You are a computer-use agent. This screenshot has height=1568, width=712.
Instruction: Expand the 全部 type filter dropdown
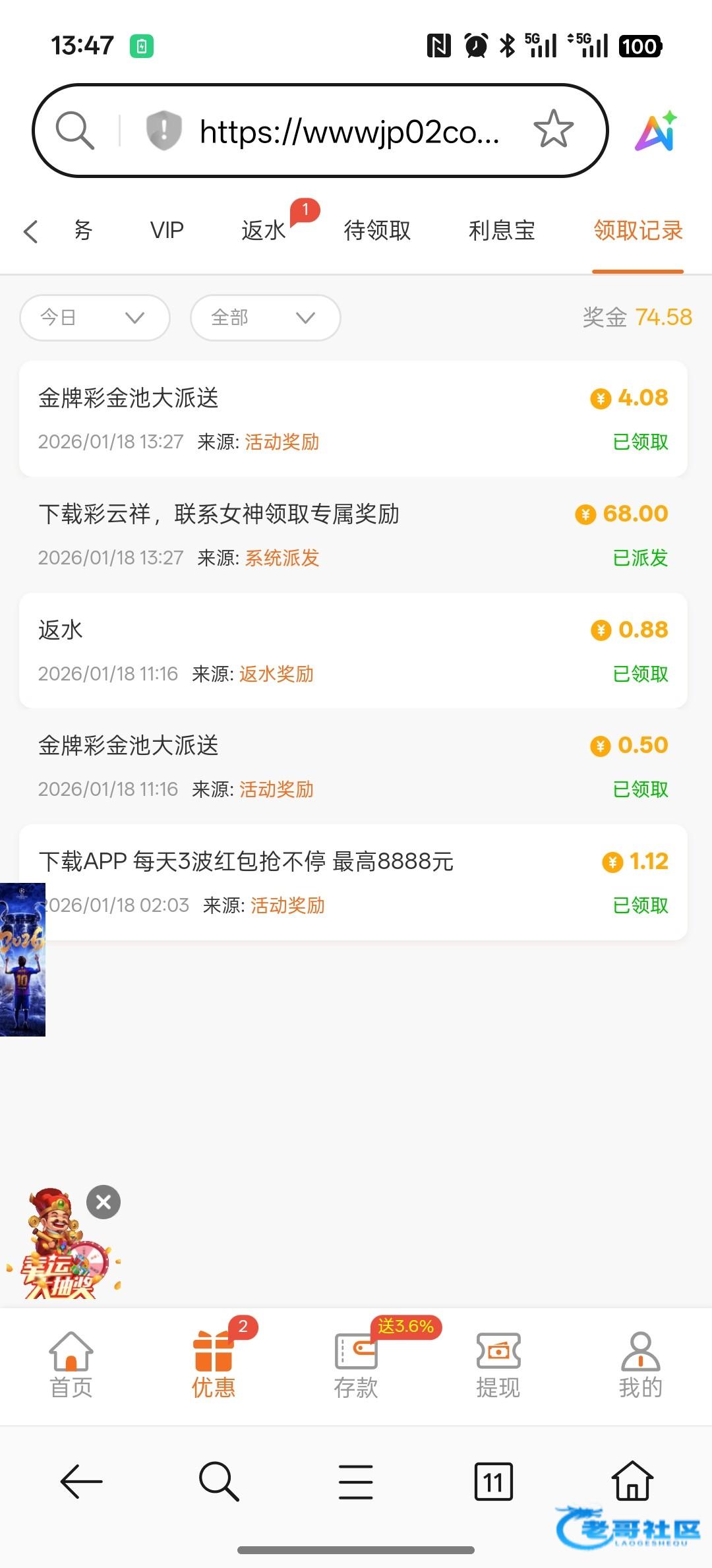pyautogui.click(x=265, y=318)
